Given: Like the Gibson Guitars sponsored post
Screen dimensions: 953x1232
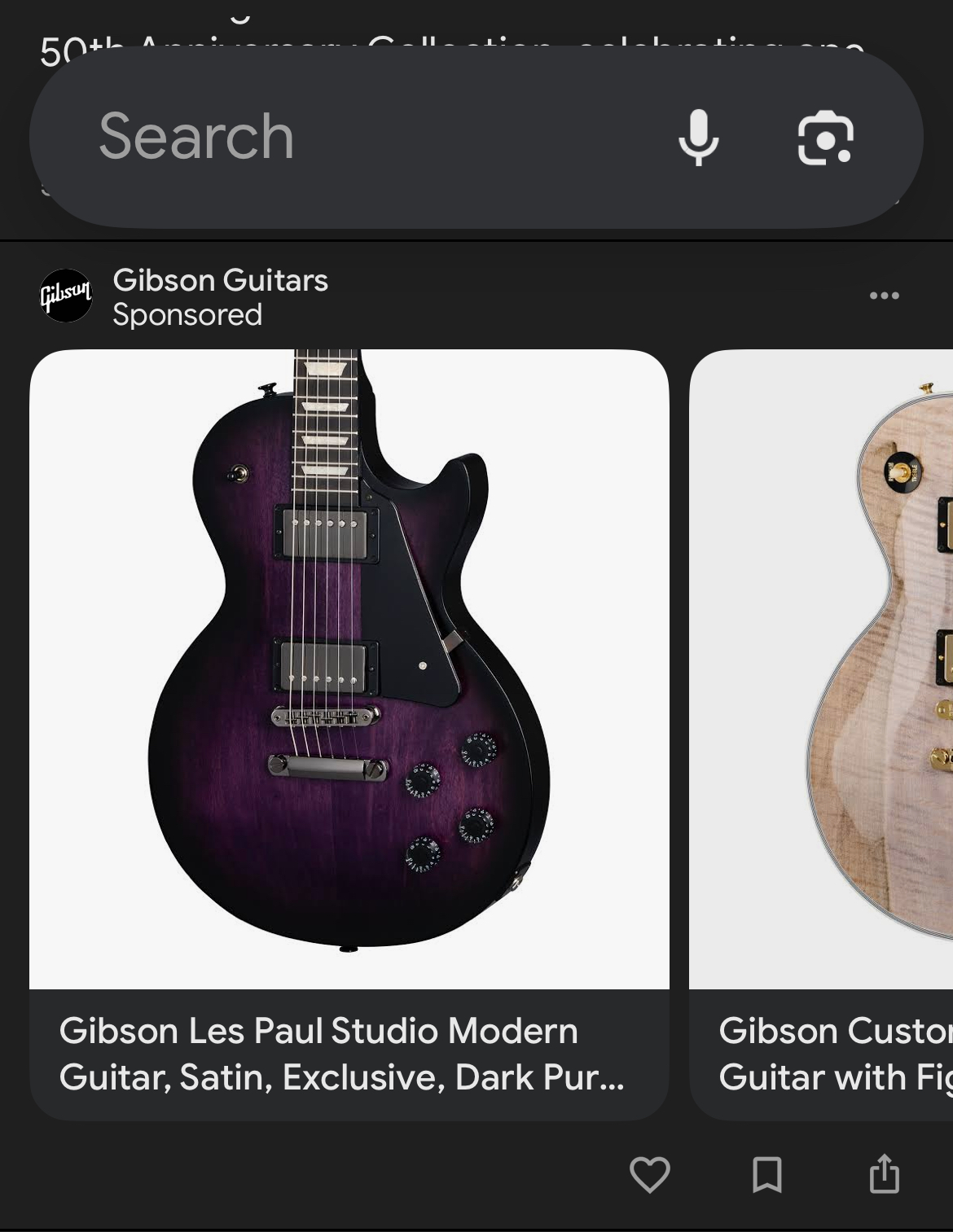Looking at the screenshot, I should (x=650, y=1174).
